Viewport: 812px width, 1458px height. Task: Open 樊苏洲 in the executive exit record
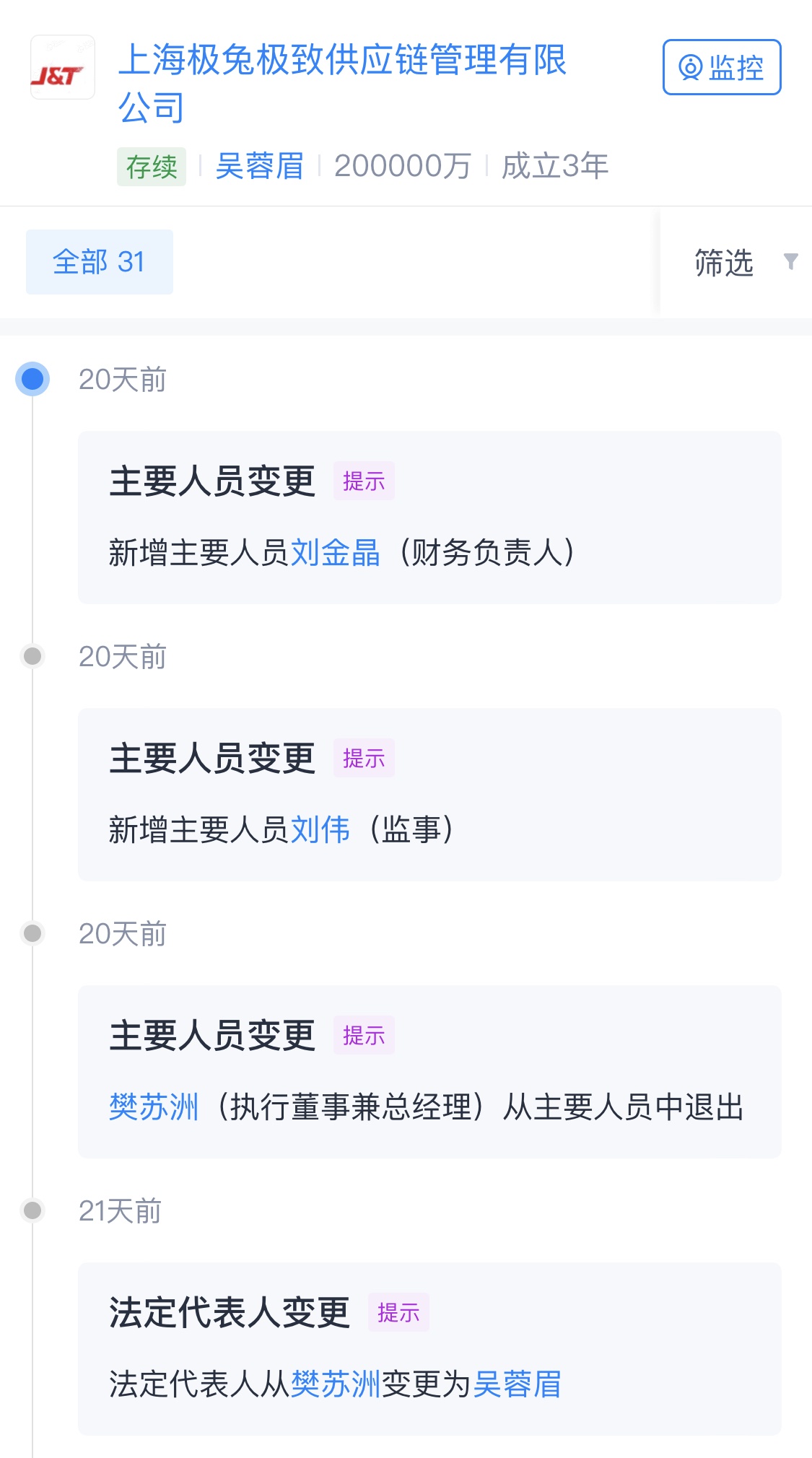[154, 1107]
